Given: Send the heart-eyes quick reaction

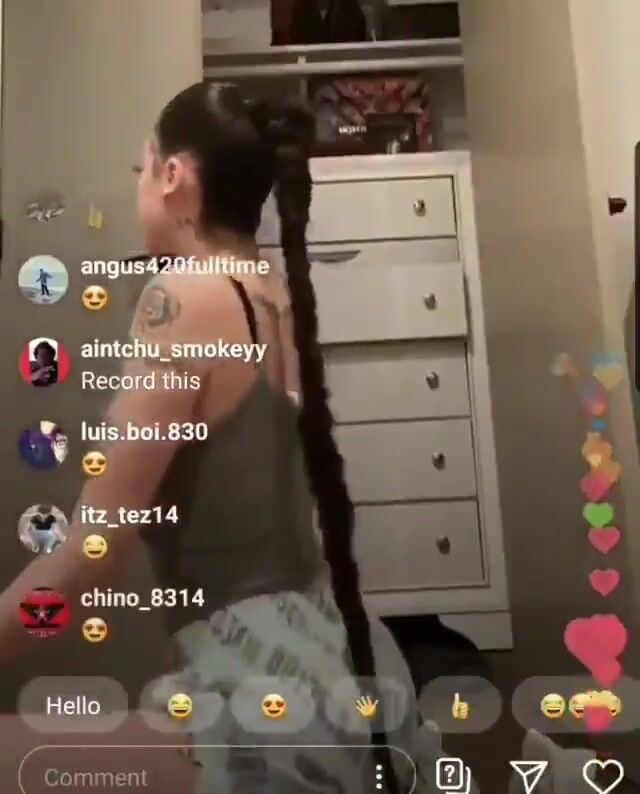Looking at the screenshot, I should [273, 706].
